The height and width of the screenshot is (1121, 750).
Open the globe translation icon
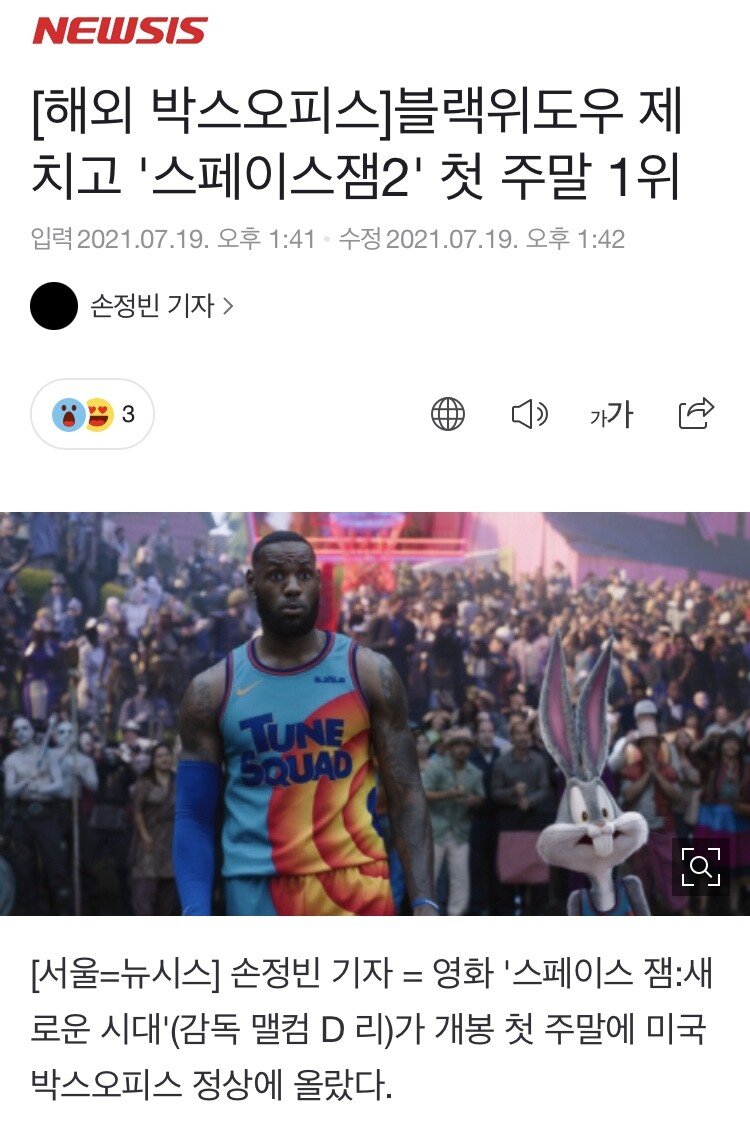448,413
